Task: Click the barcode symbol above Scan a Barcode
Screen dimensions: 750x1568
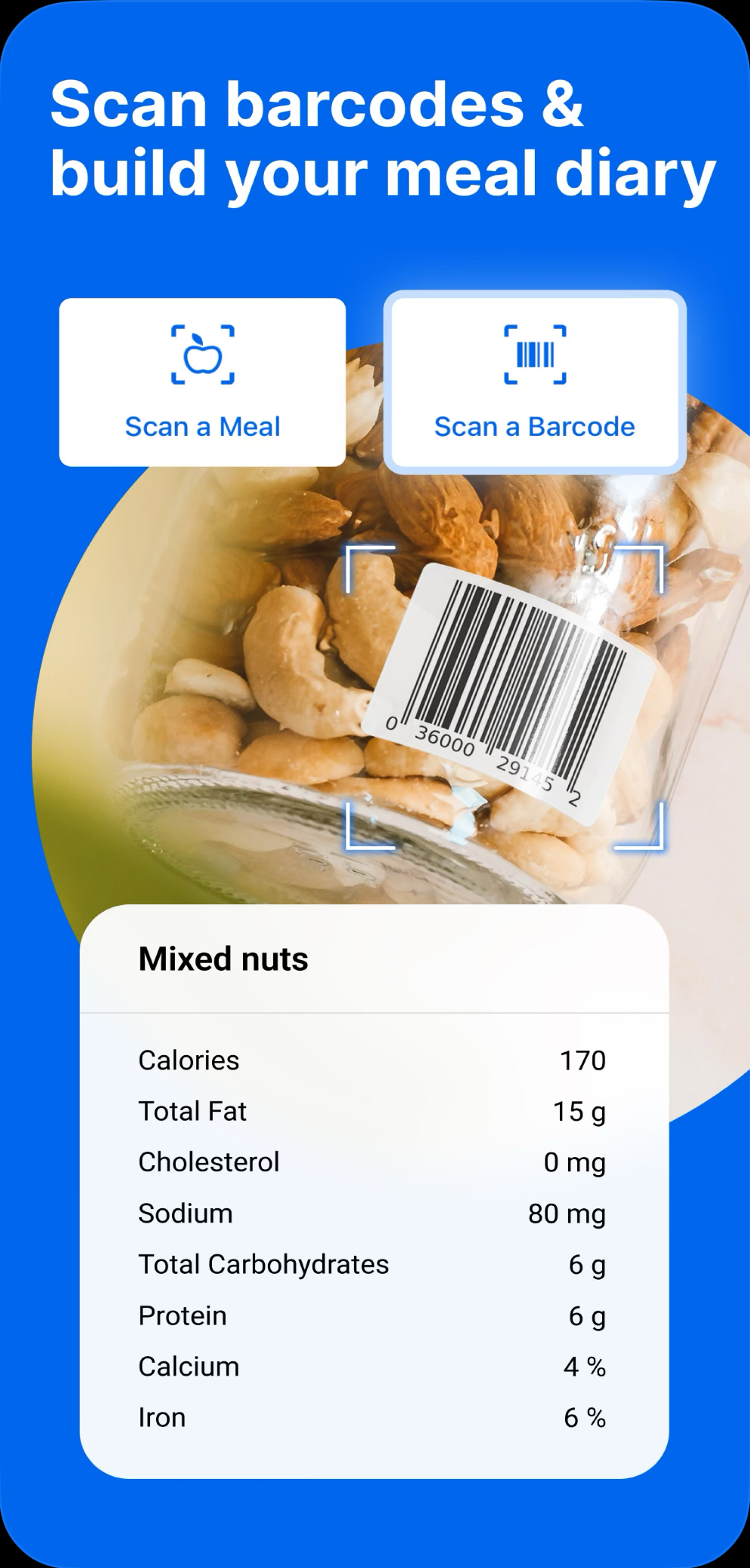Action: click(x=535, y=353)
